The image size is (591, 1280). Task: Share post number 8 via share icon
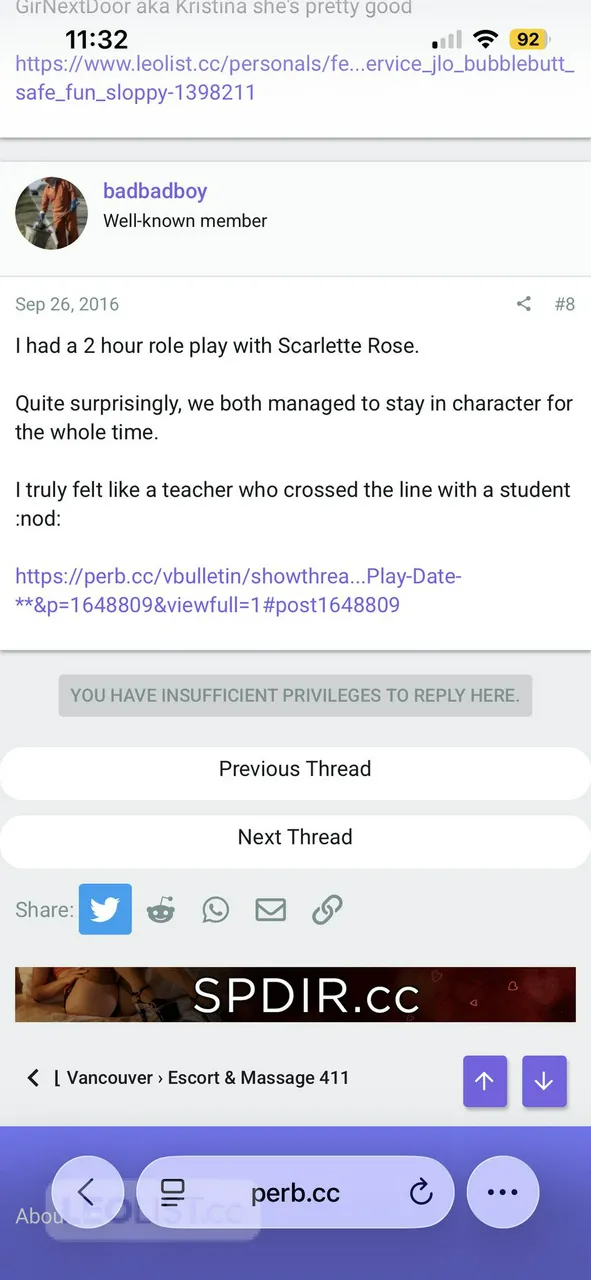[524, 304]
